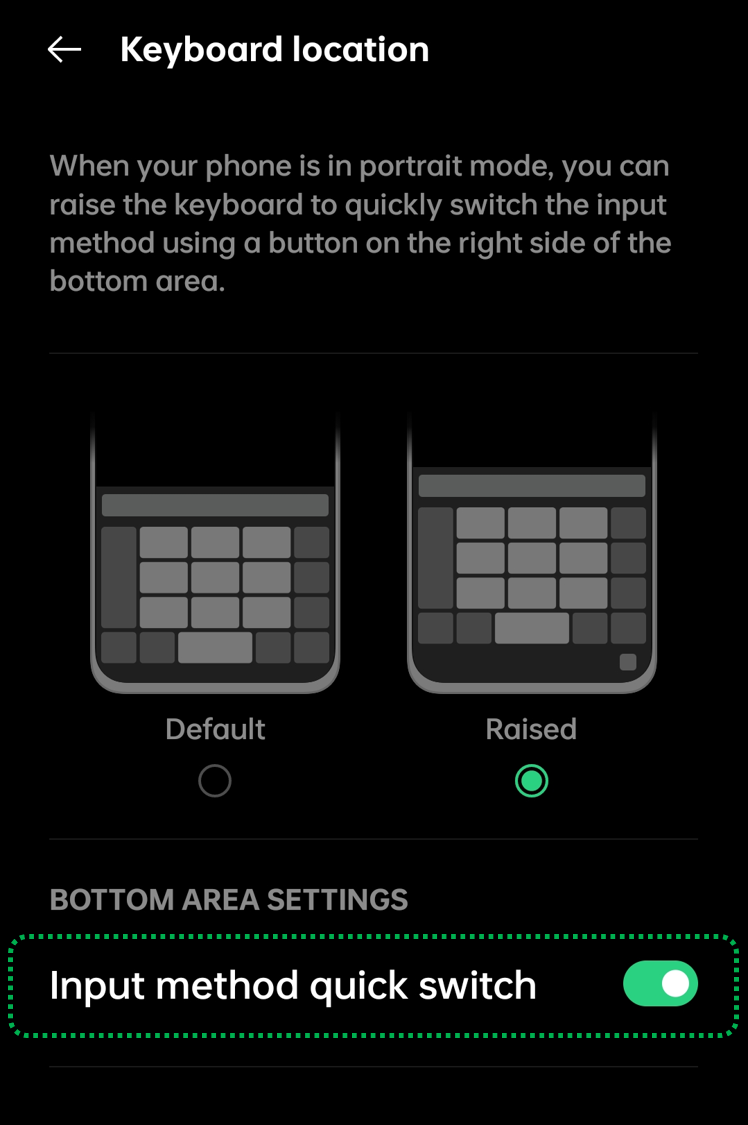Select the Default keyboard location
Screen dimensions: 748x1125
[x=215, y=780]
